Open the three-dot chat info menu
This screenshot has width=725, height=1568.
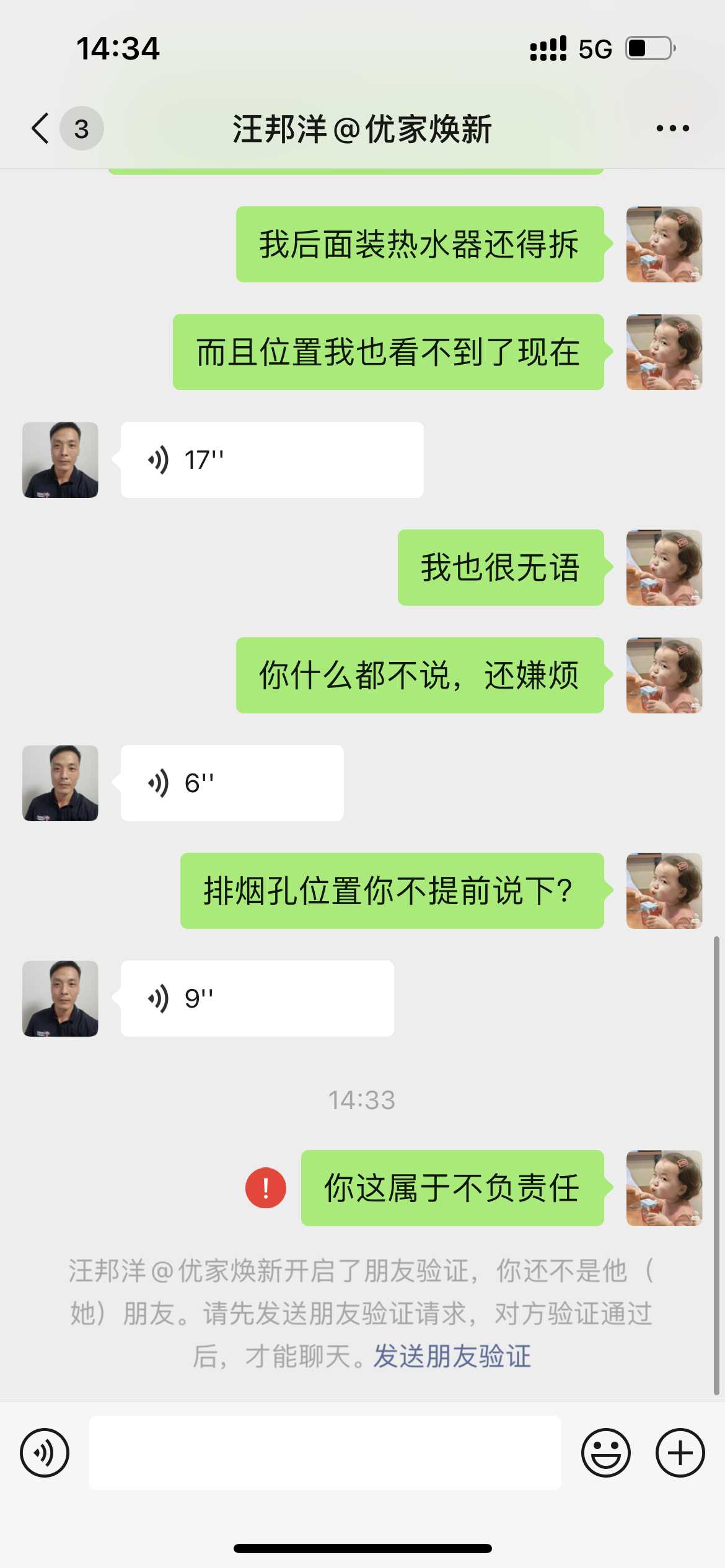(672, 129)
